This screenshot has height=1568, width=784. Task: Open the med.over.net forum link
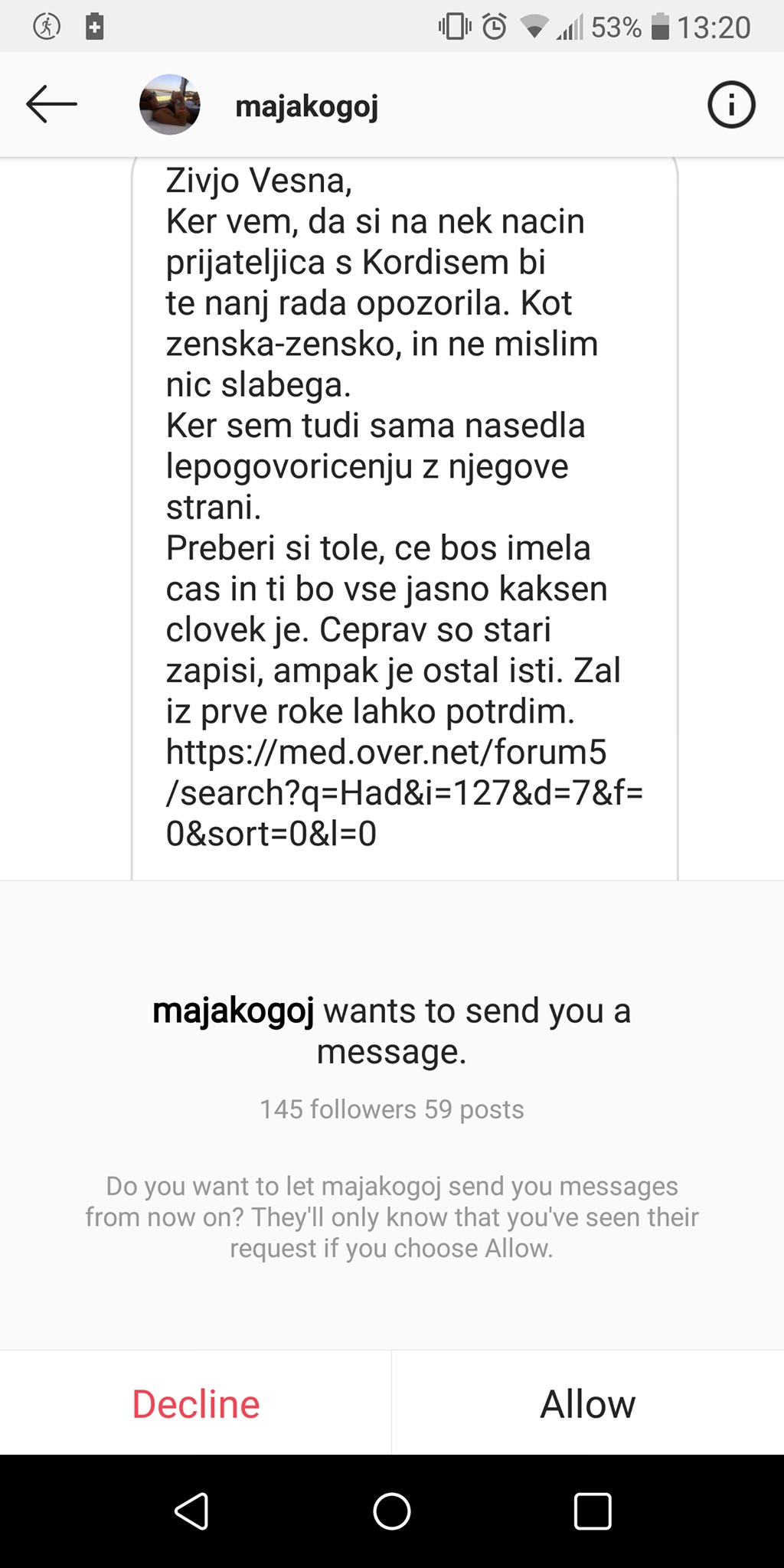pyautogui.click(x=404, y=792)
